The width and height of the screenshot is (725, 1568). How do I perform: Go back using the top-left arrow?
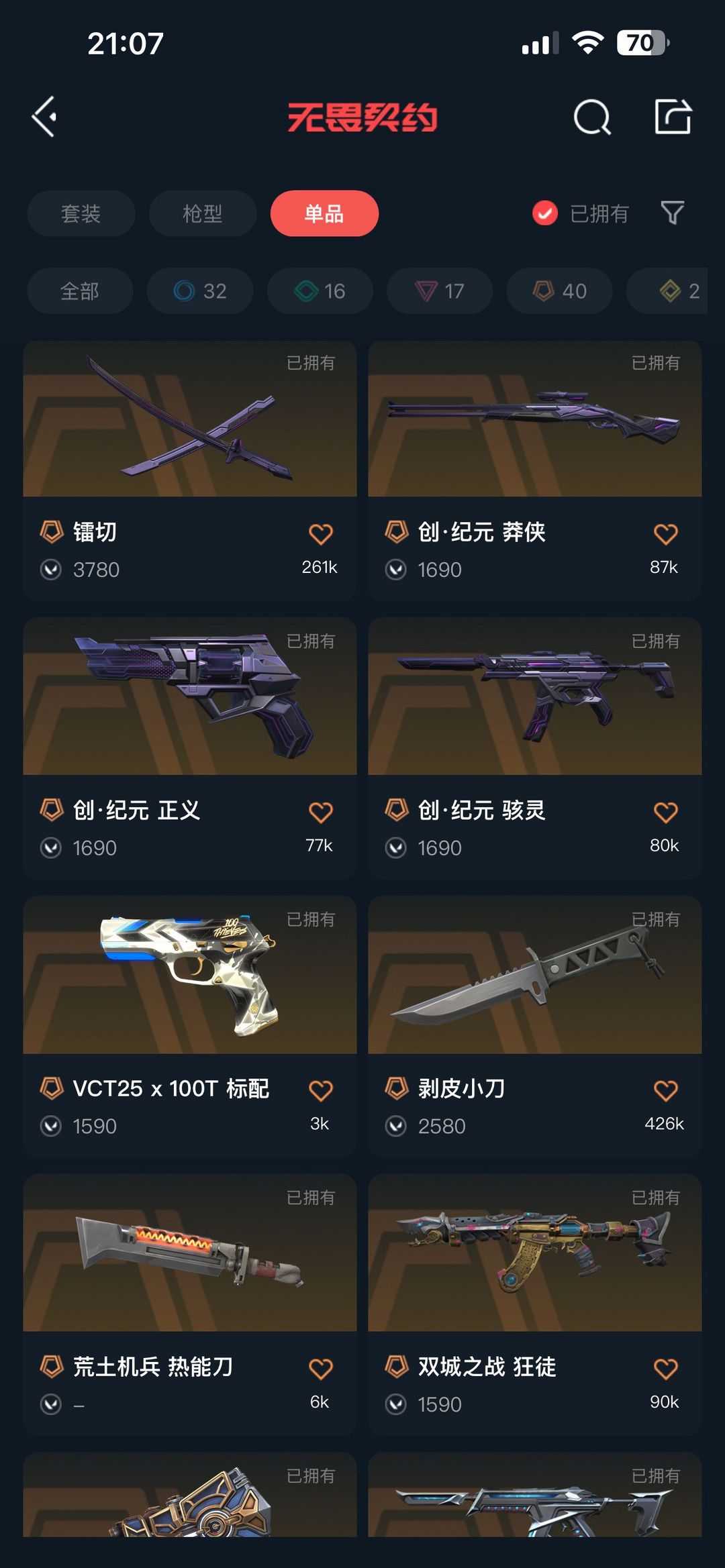(44, 117)
